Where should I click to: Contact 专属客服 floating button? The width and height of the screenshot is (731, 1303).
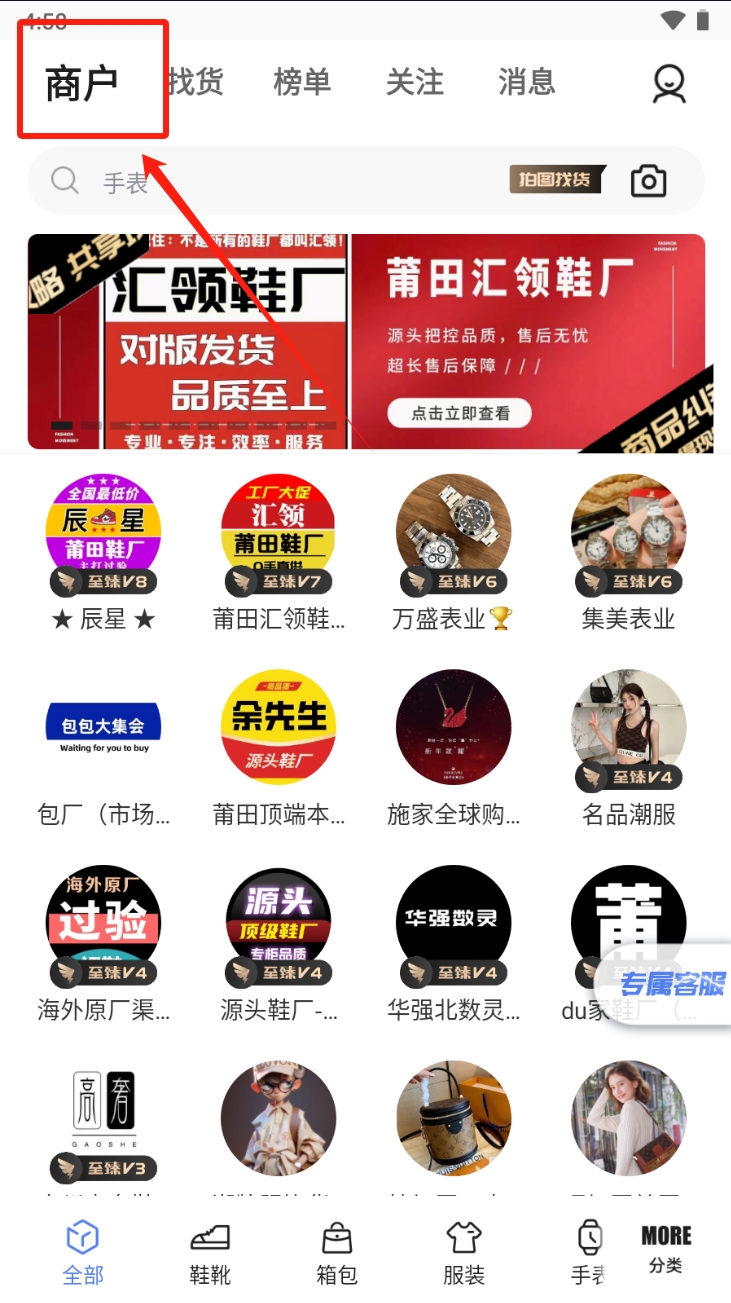click(x=672, y=984)
